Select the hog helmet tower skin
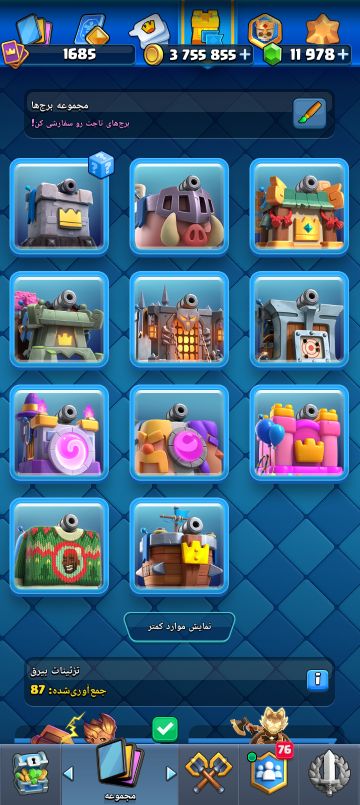Screen dimensions: 360x805 coord(179,206)
